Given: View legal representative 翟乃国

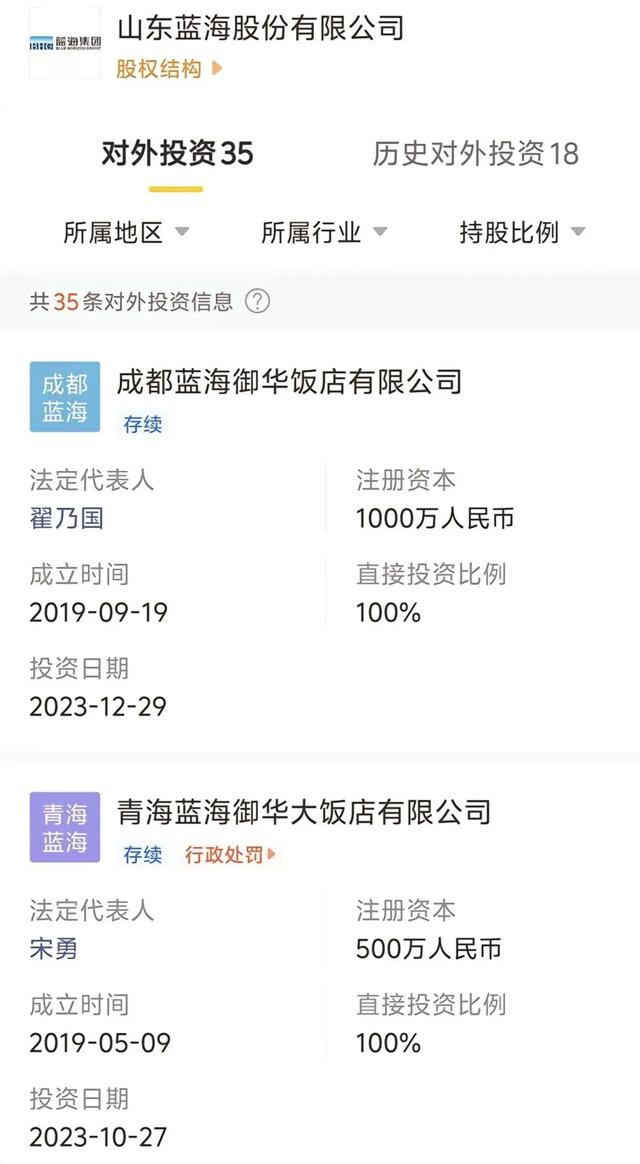Looking at the screenshot, I should pyautogui.click(x=66, y=518).
